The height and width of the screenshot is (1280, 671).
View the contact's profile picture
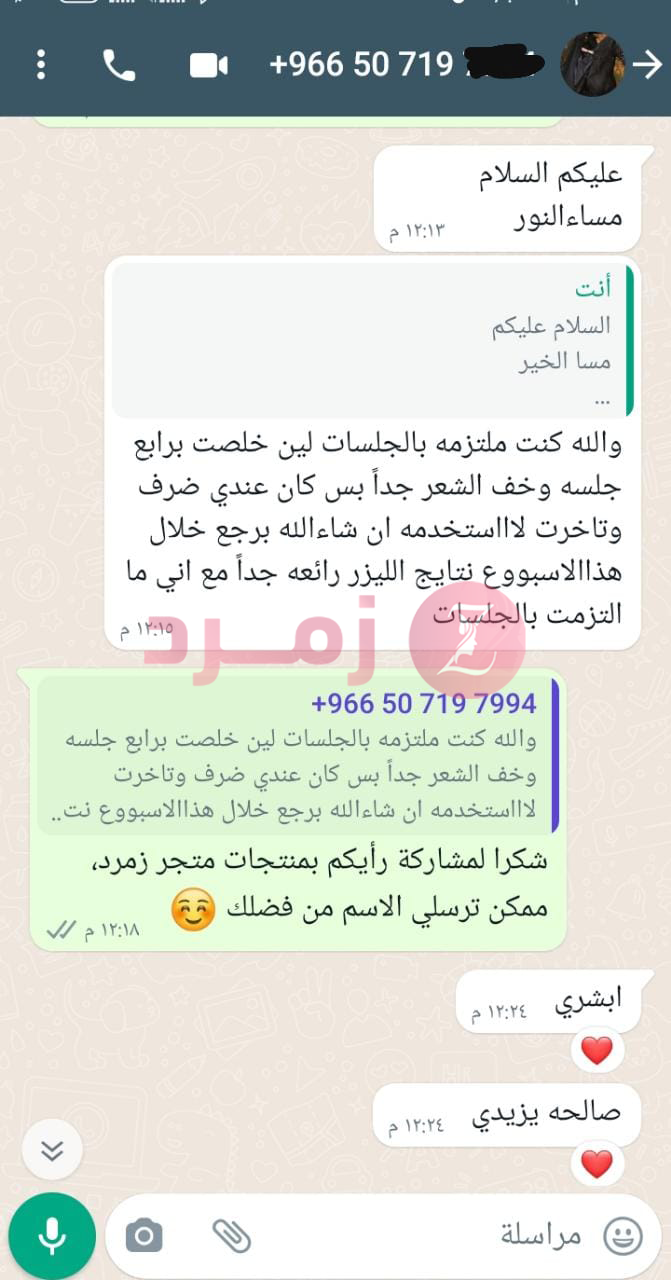(x=593, y=65)
